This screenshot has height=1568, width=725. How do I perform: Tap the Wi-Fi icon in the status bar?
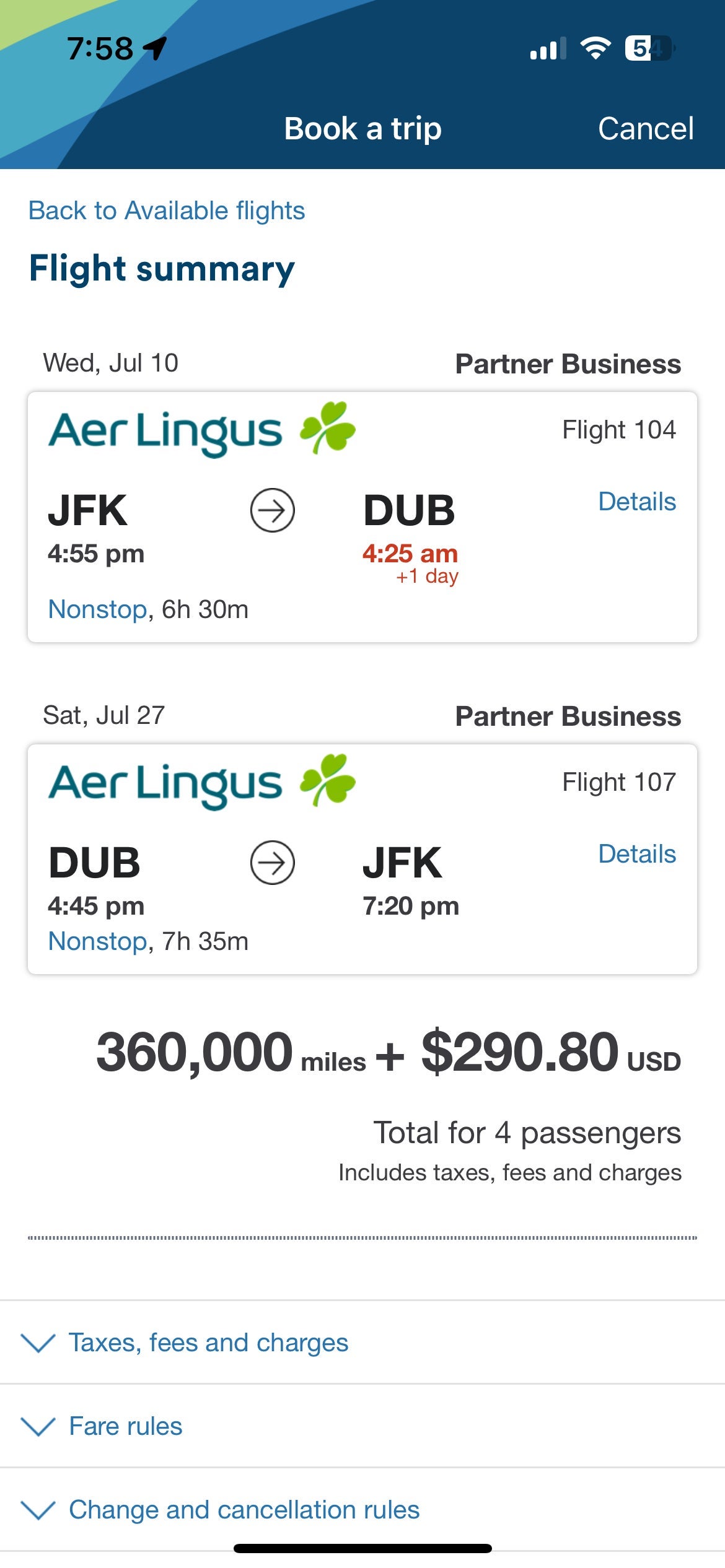(595, 50)
